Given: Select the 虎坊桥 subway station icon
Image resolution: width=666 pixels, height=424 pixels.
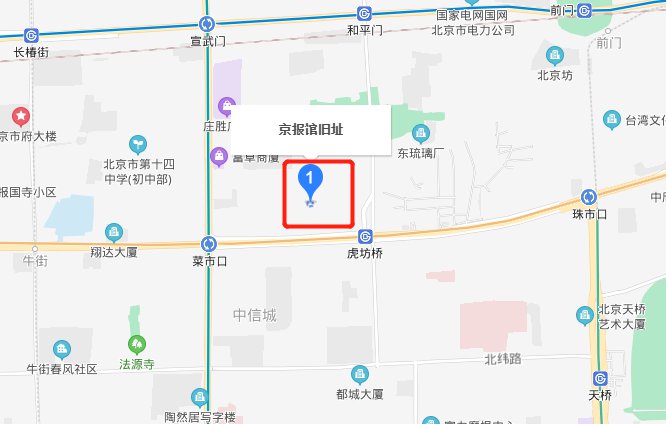Looking at the screenshot, I should click(365, 237).
